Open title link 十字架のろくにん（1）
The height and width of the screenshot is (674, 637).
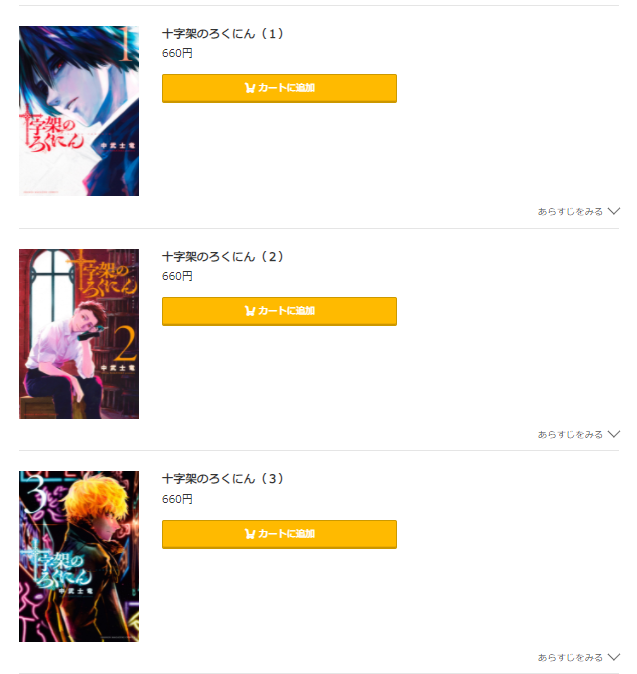pyautogui.click(x=223, y=34)
